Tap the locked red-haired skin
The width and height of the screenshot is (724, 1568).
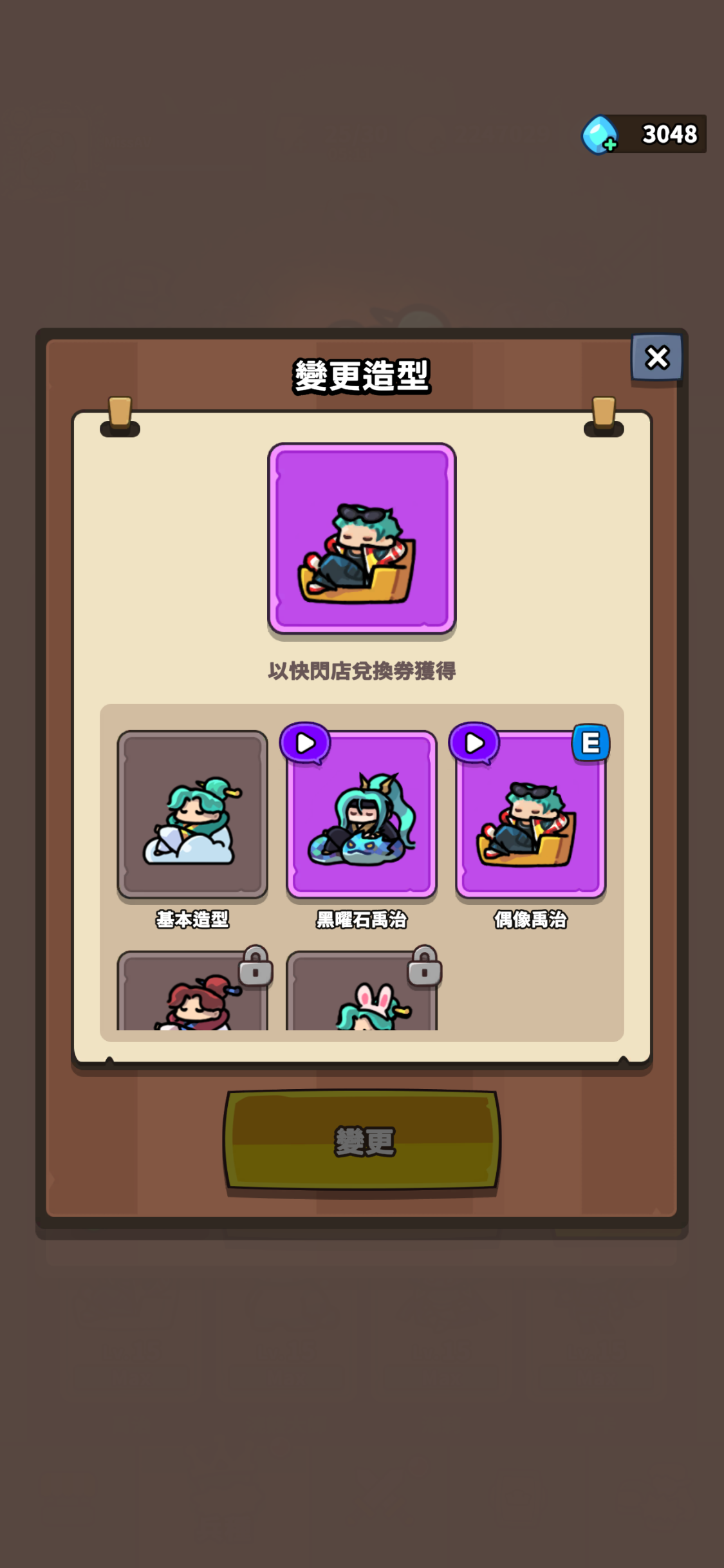pyautogui.click(x=192, y=994)
